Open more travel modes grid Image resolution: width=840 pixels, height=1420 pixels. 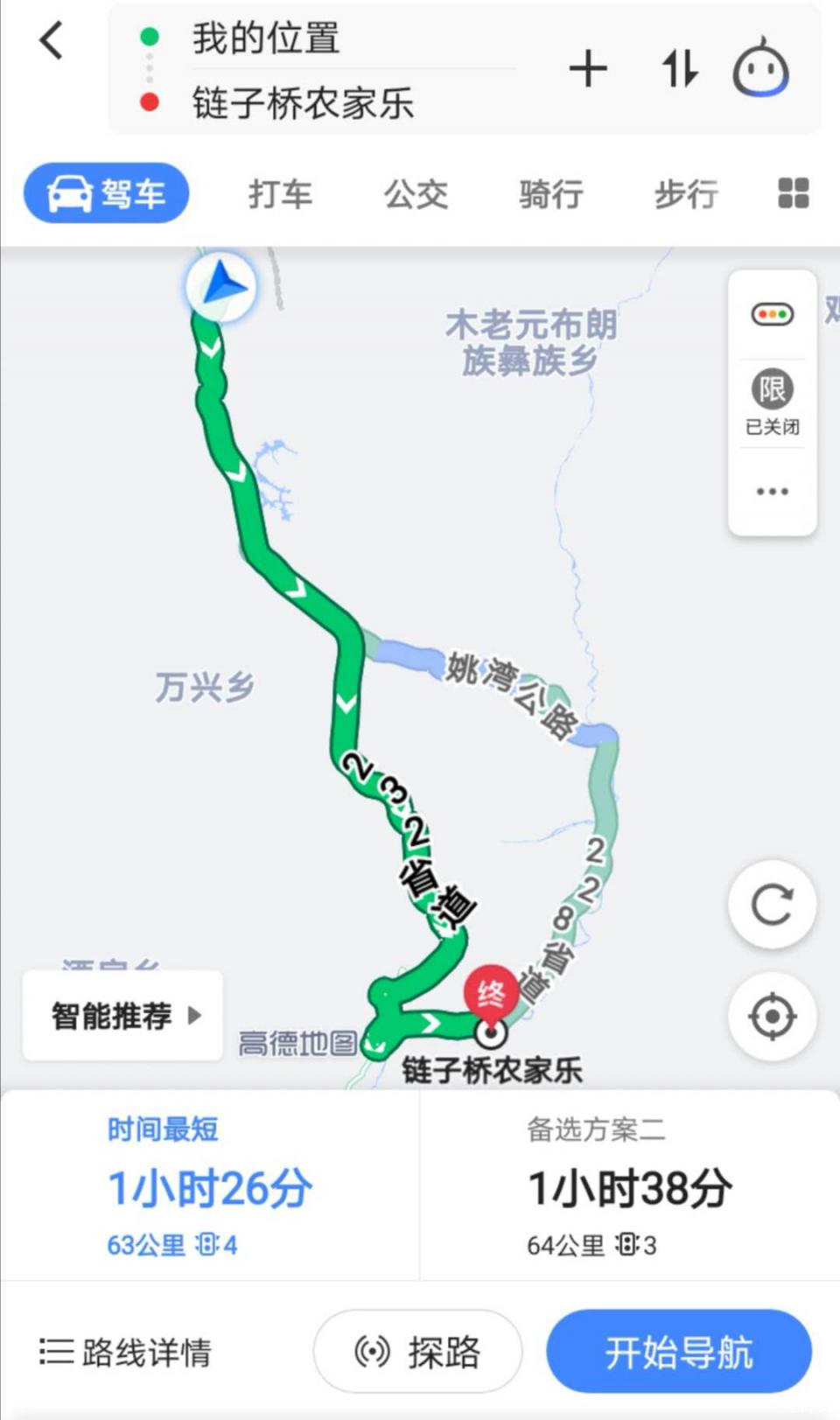pyautogui.click(x=793, y=193)
